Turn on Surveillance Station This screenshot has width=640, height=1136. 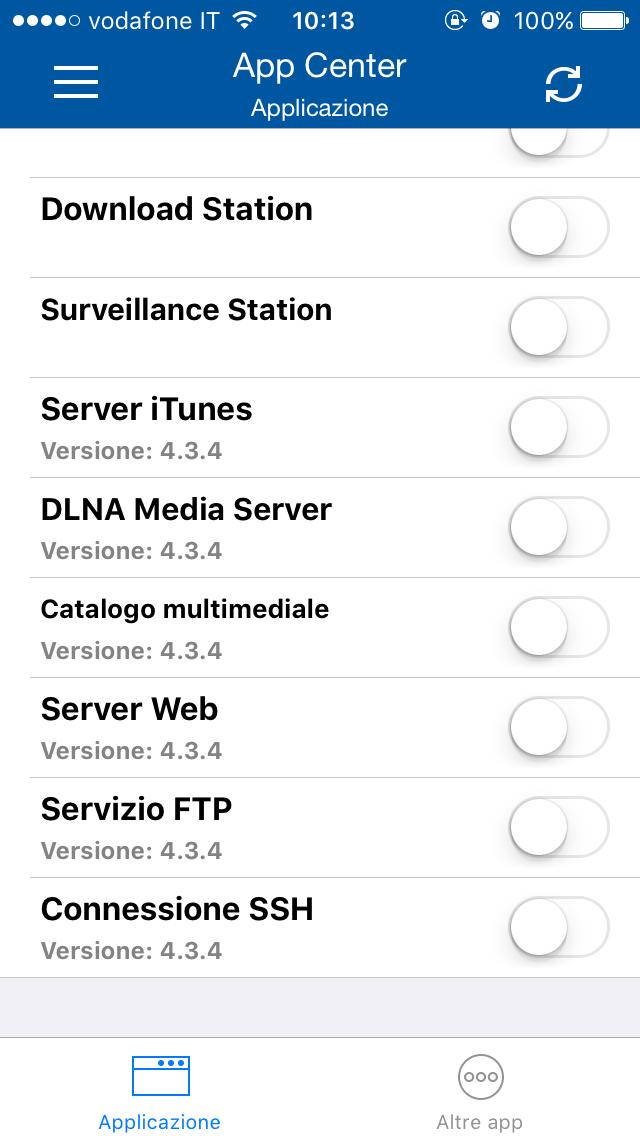pos(558,327)
